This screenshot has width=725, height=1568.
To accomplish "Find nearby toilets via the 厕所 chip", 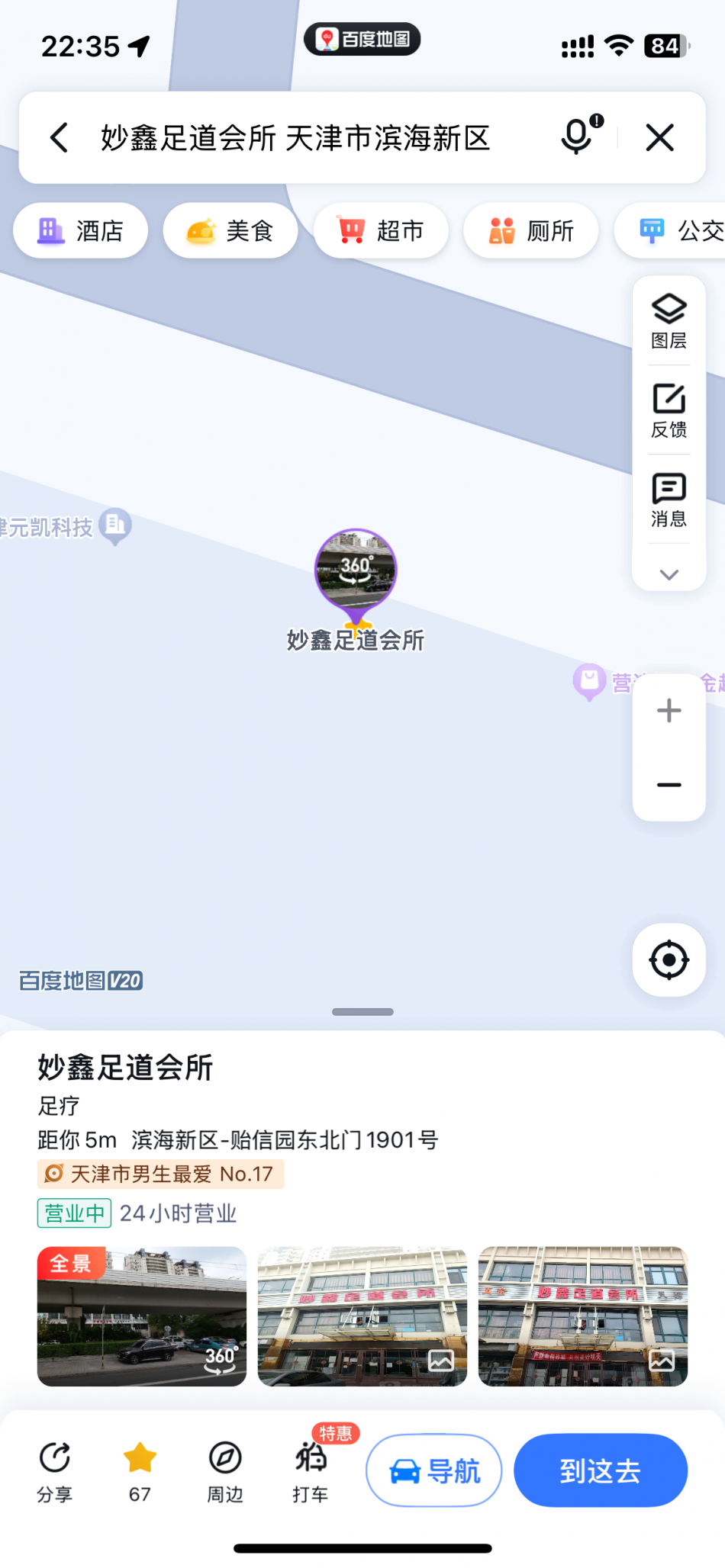I will click(x=530, y=230).
